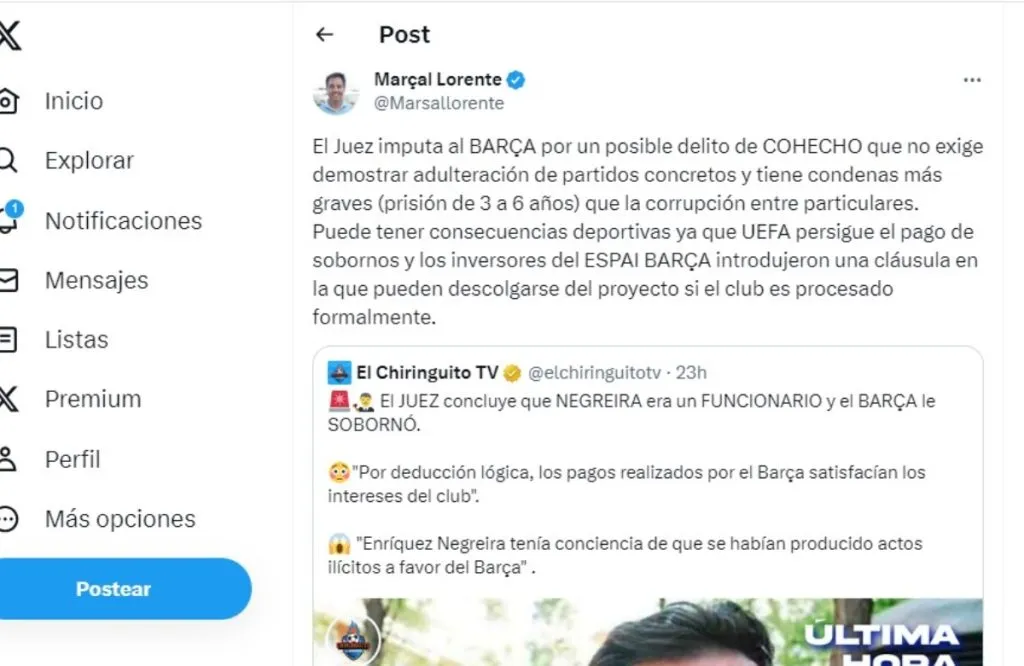Image resolution: width=1024 pixels, height=666 pixels.
Task: Open Listas
Action: (x=76, y=340)
